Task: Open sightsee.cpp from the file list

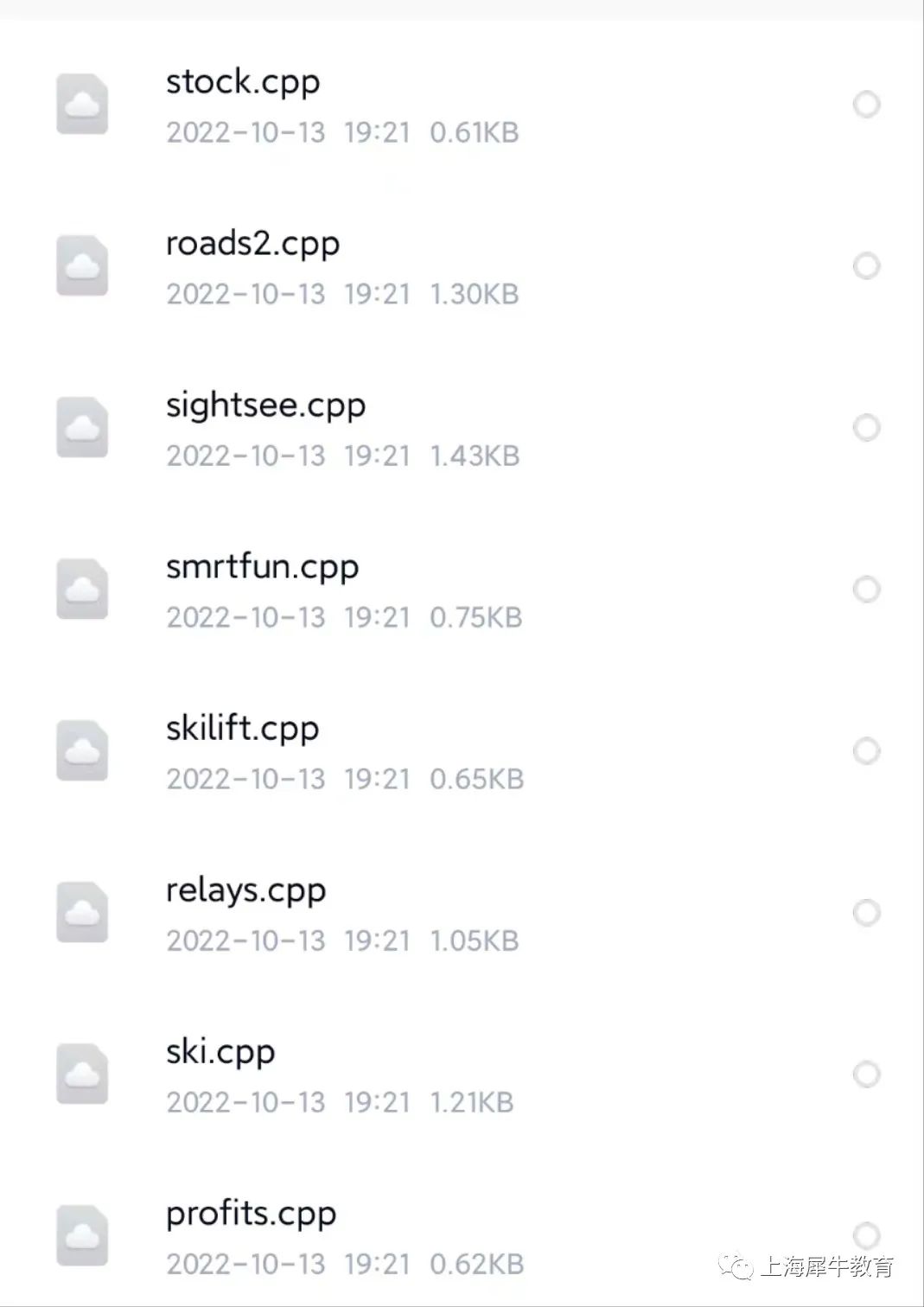Action: [x=265, y=406]
